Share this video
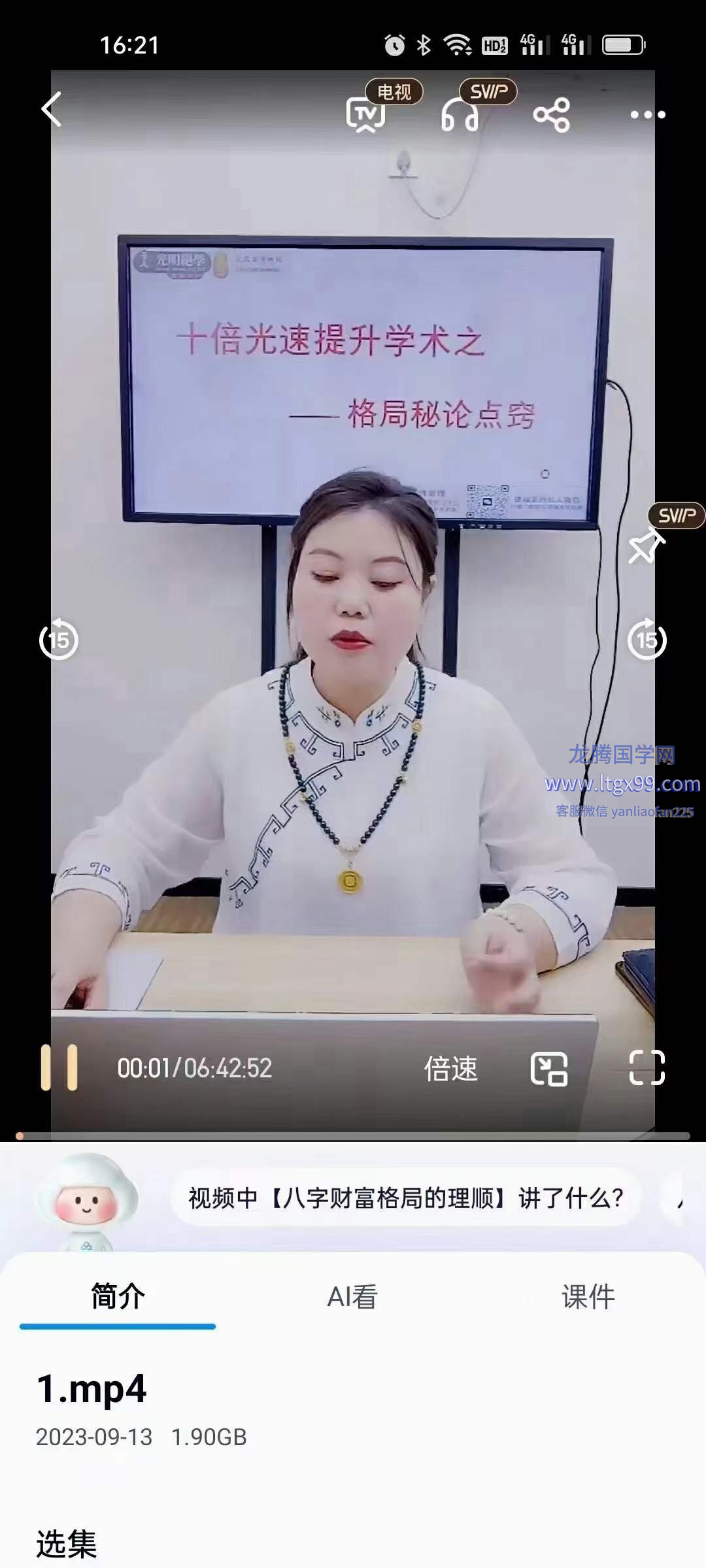This screenshot has width=706, height=1568. pyautogui.click(x=551, y=115)
